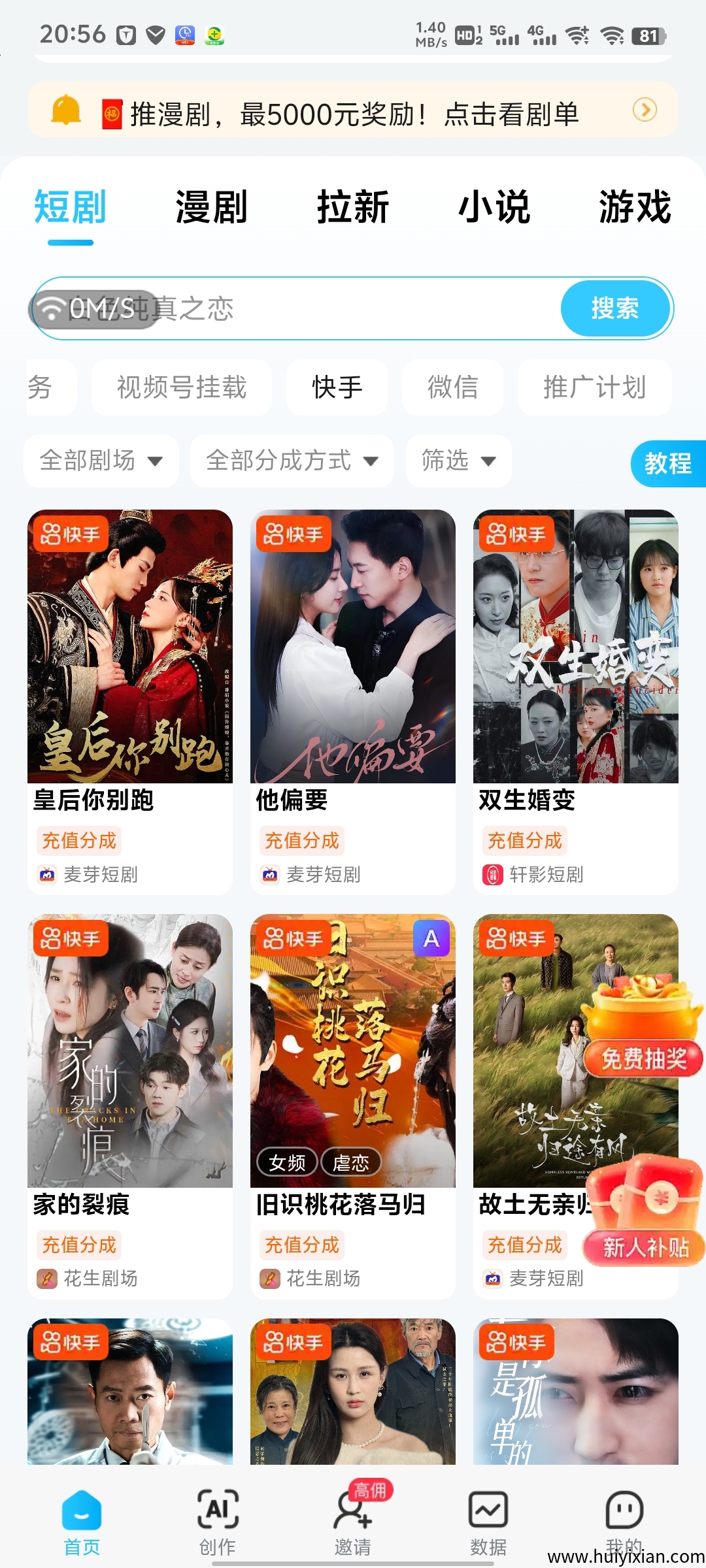Switch to the 拉新 tab
706x1568 pixels.
pos(353,208)
